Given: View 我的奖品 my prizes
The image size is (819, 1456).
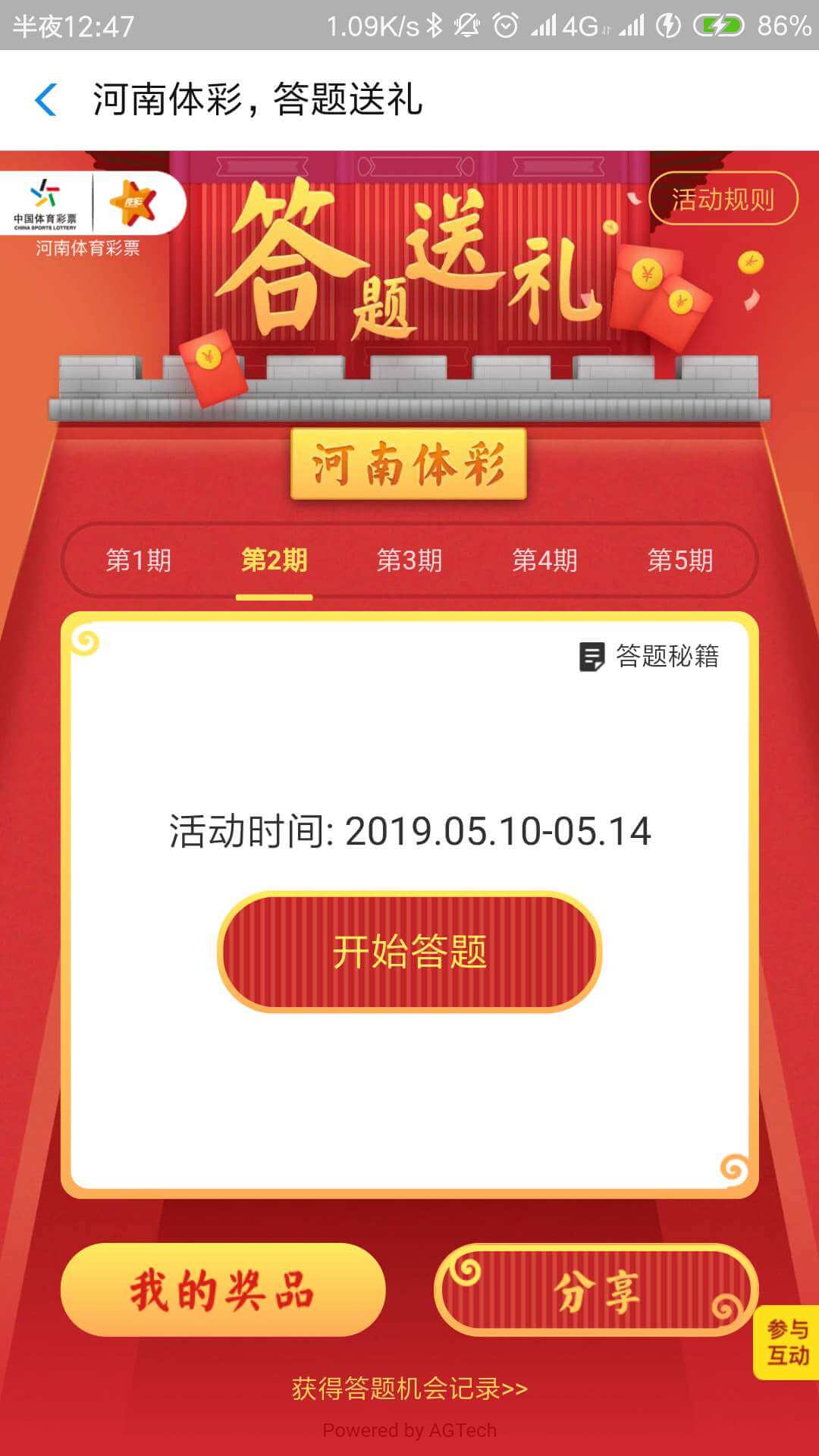Looking at the screenshot, I should click(x=222, y=1290).
